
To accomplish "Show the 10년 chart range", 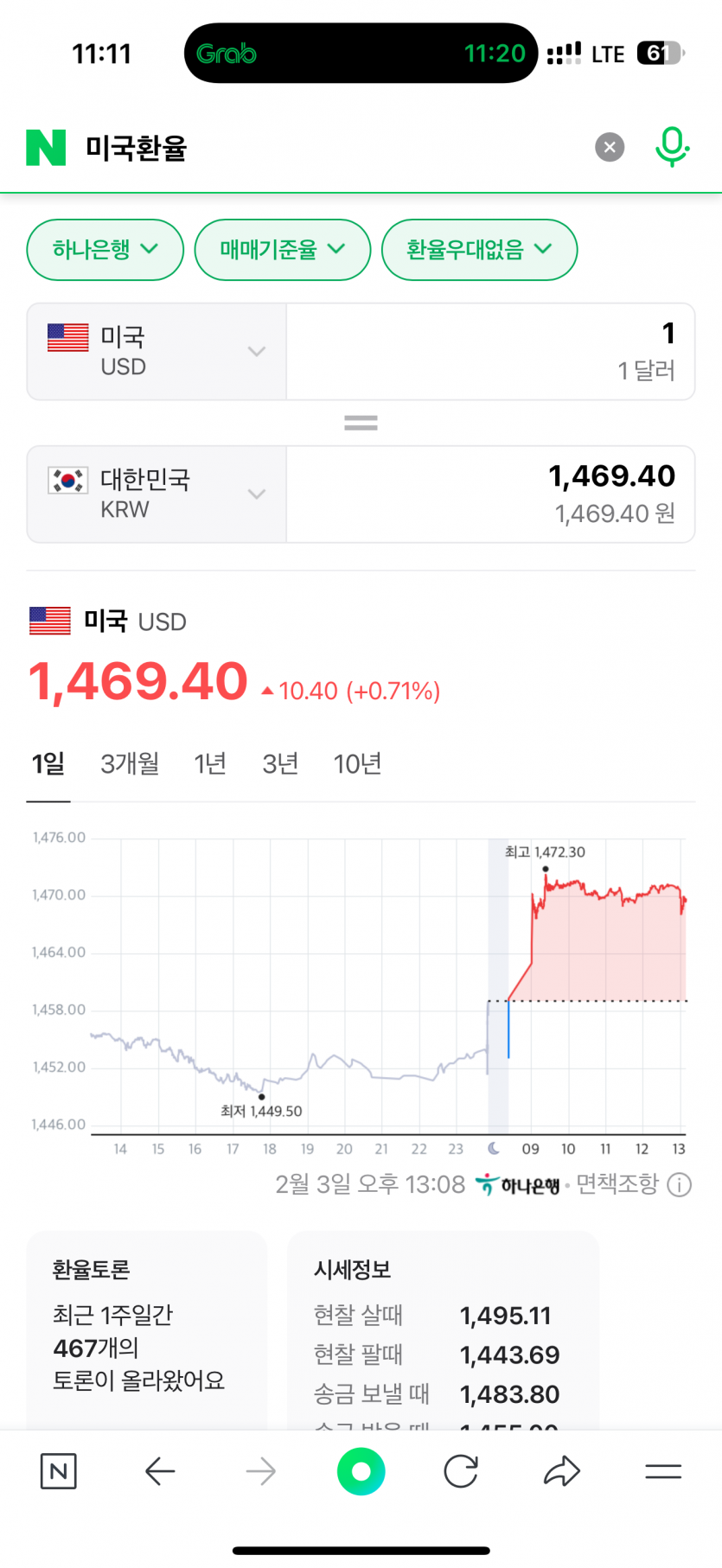I will 357,764.
